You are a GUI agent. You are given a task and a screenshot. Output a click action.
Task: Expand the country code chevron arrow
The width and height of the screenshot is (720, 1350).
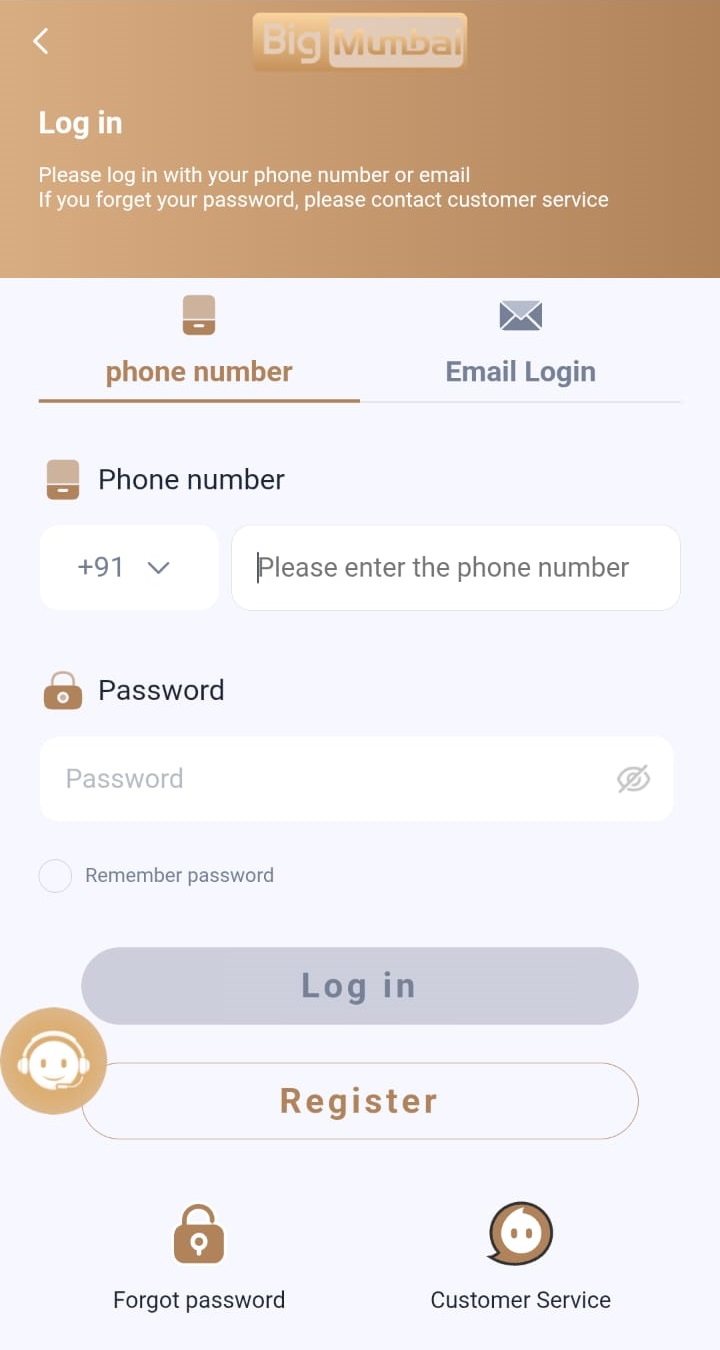[158, 567]
